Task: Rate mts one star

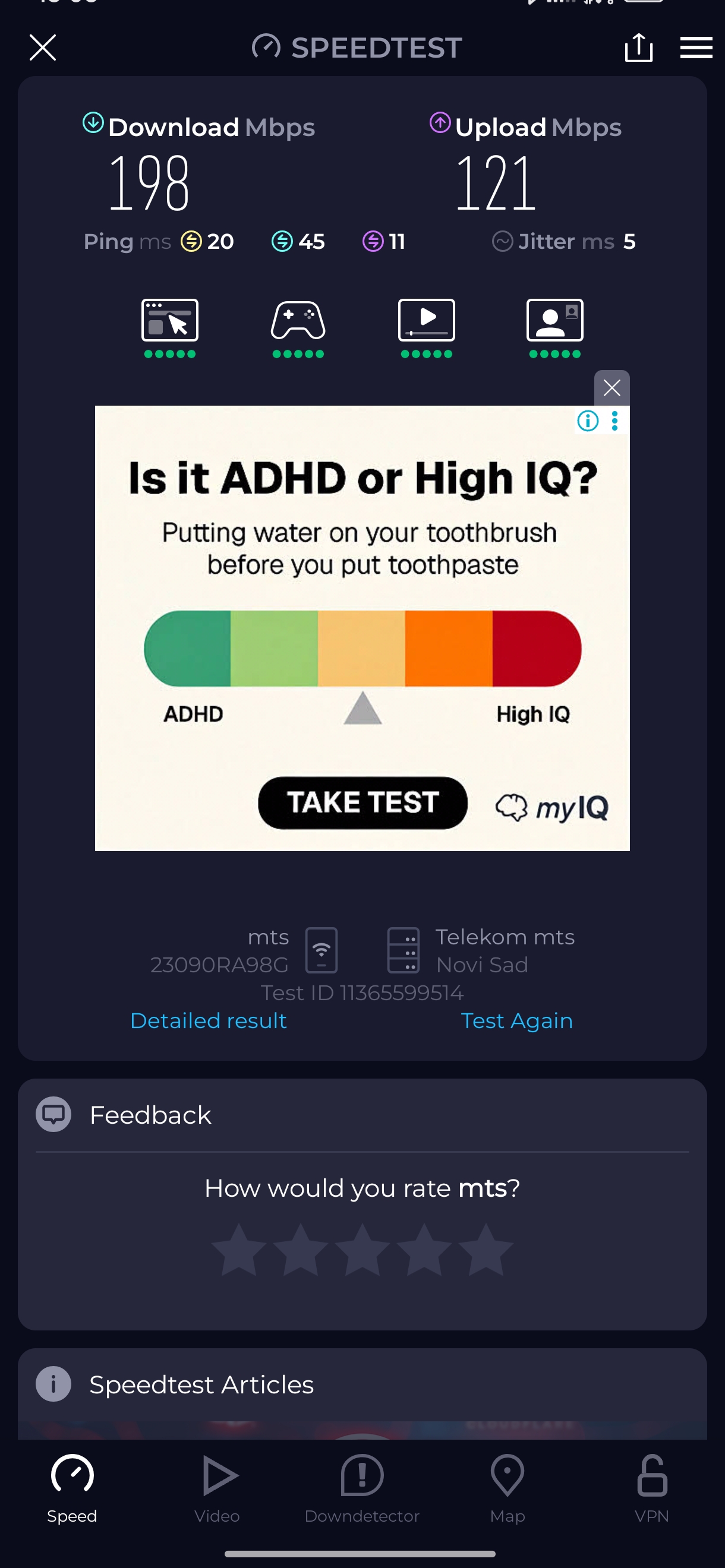Action: [x=239, y=1249]
